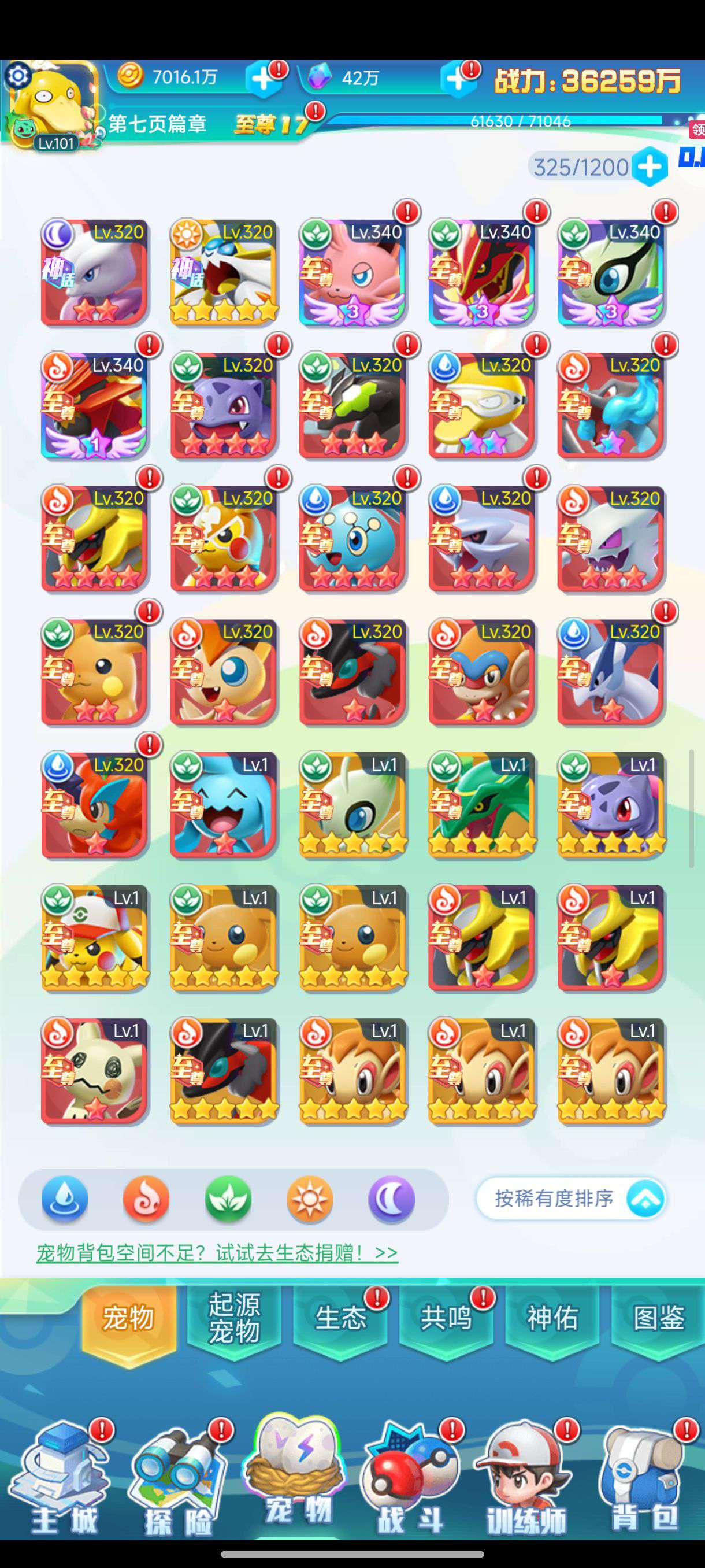
Task: Filter pets by sun element
Action: point(310,1199)
